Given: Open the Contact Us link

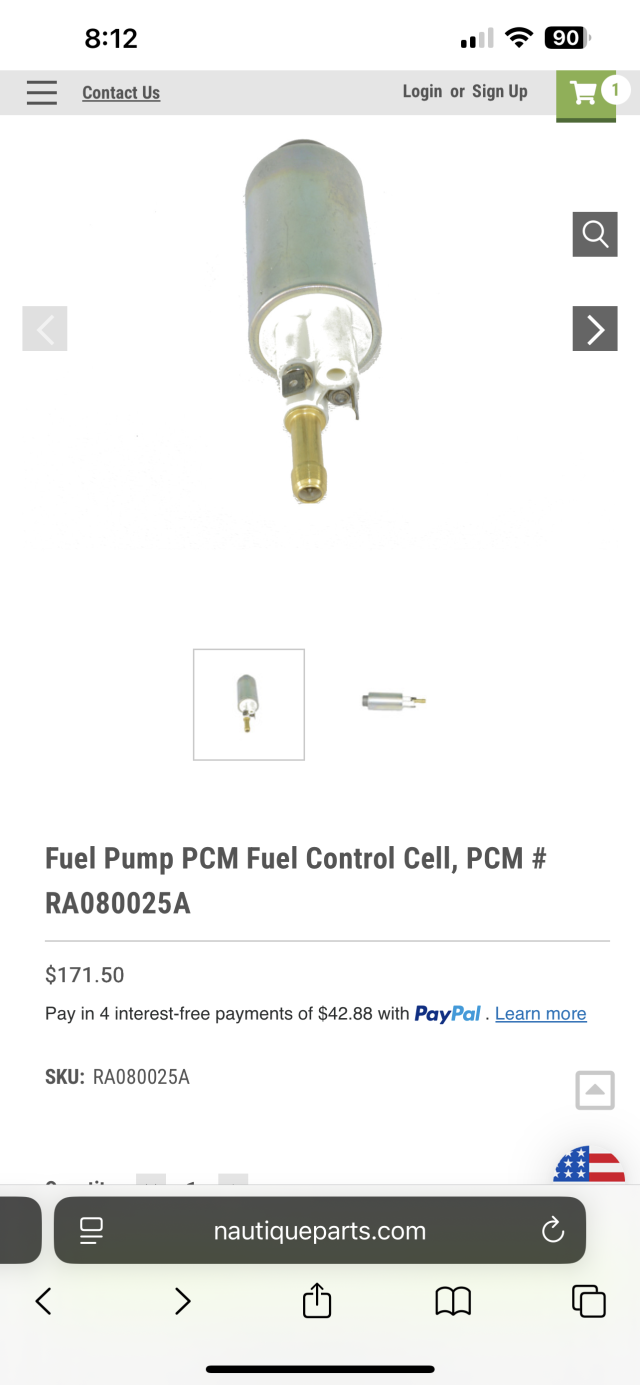Looking at the screenshot, I should pos(121,93).
